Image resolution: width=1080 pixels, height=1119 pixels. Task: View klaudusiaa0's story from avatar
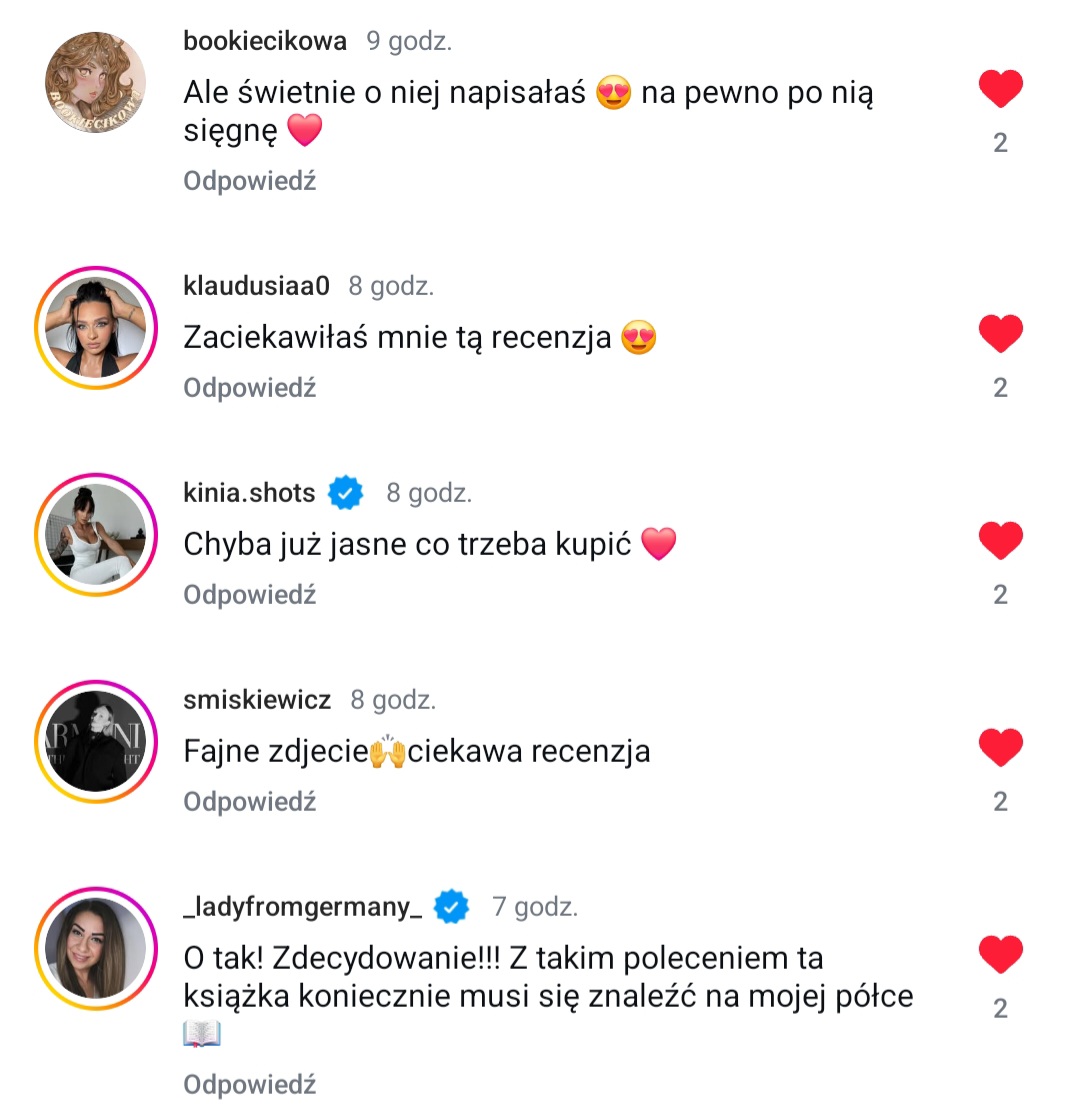(97, 327)
